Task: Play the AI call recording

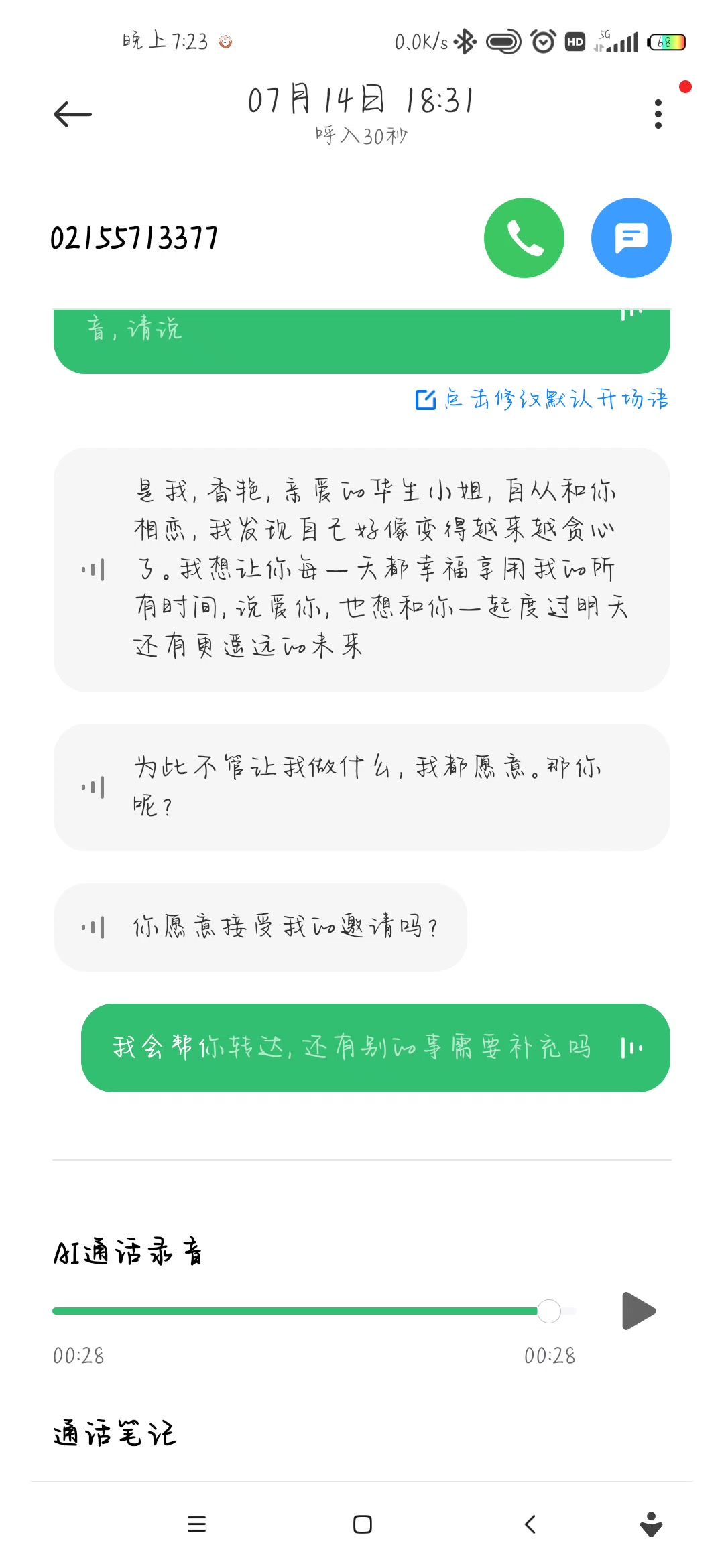Action: pos(639,1311)
